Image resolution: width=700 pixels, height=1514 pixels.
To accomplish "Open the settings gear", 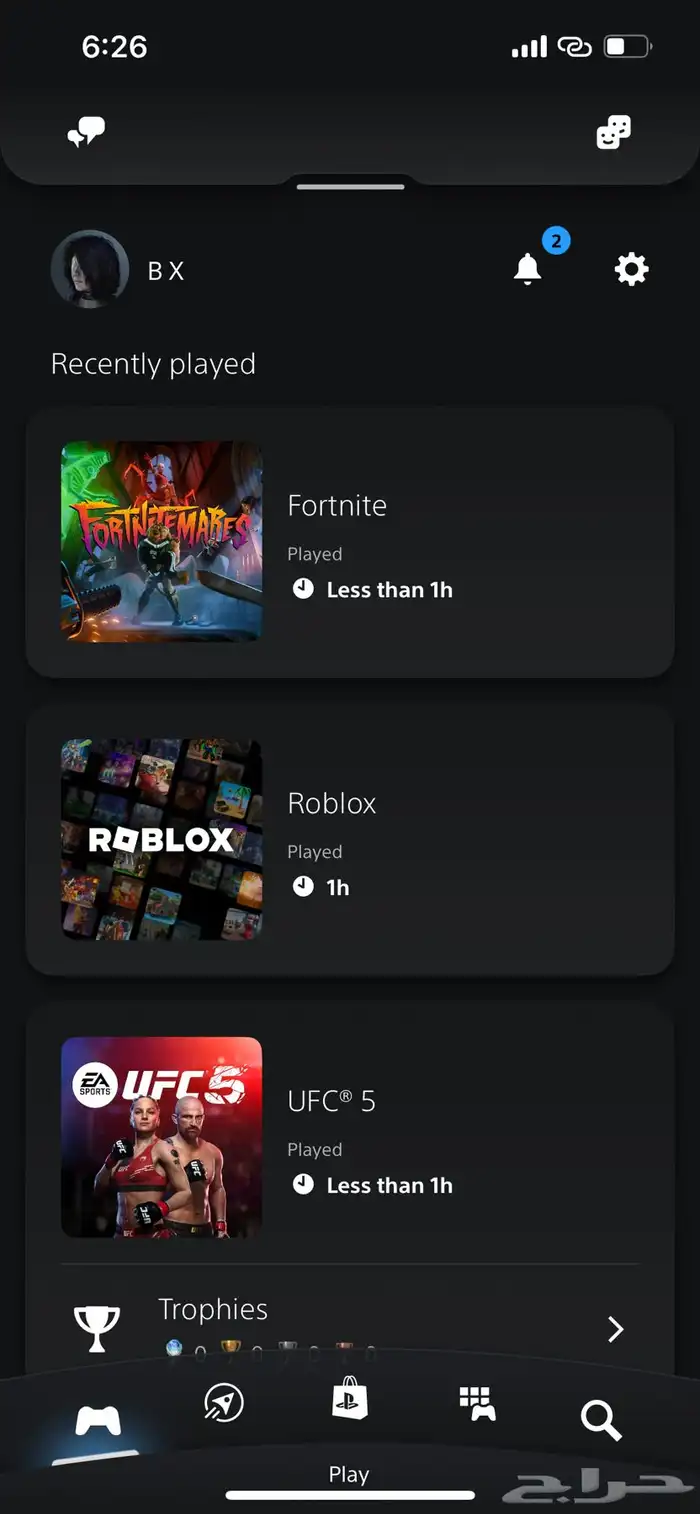I will coord(631,269).
